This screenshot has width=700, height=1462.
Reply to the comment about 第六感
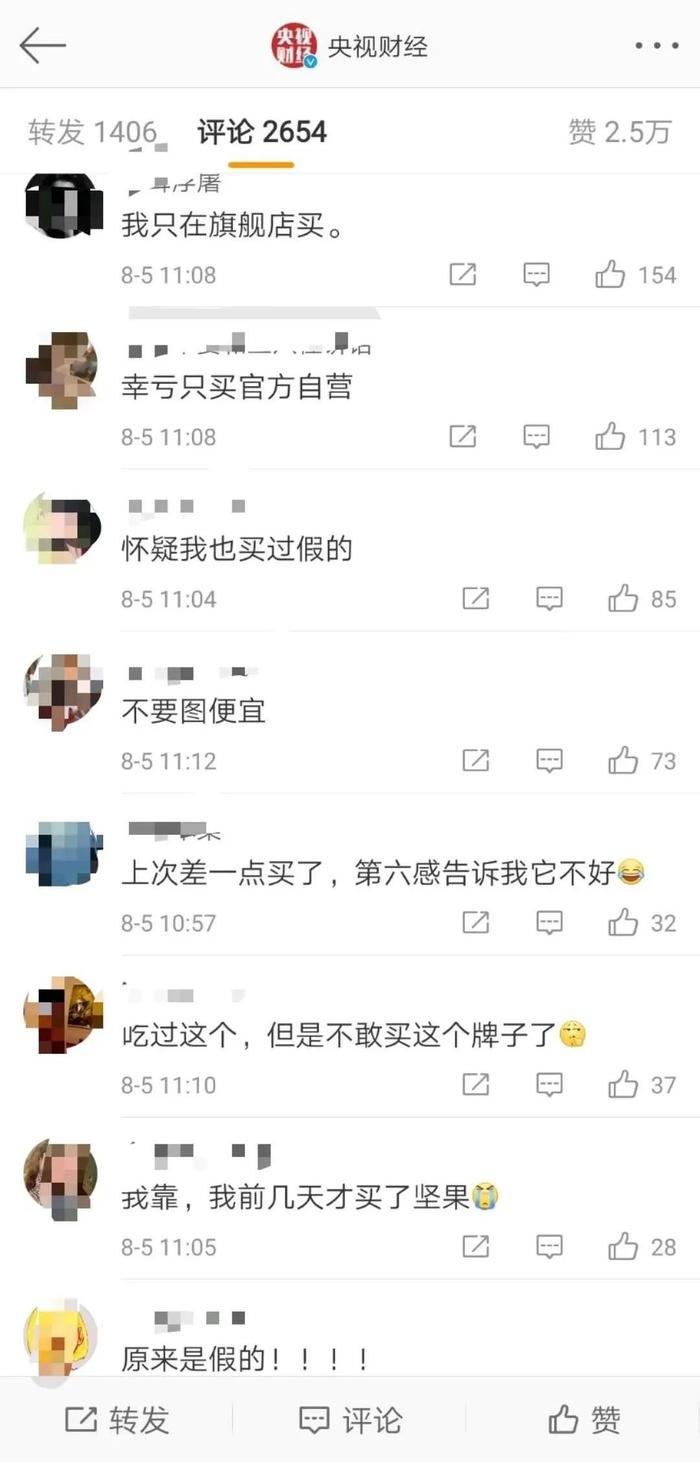pyautogui.click(x=549, y=922)
